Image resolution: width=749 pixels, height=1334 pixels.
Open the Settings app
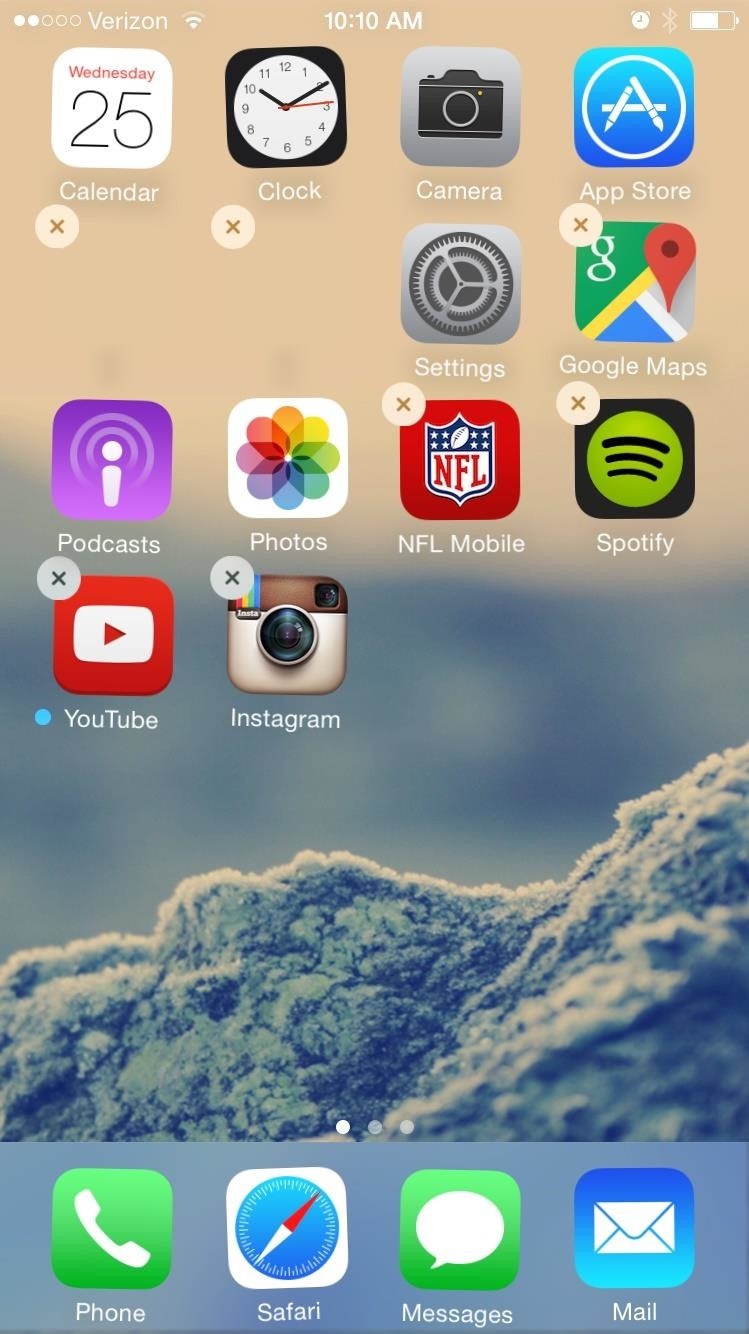(x=460, y=284)
